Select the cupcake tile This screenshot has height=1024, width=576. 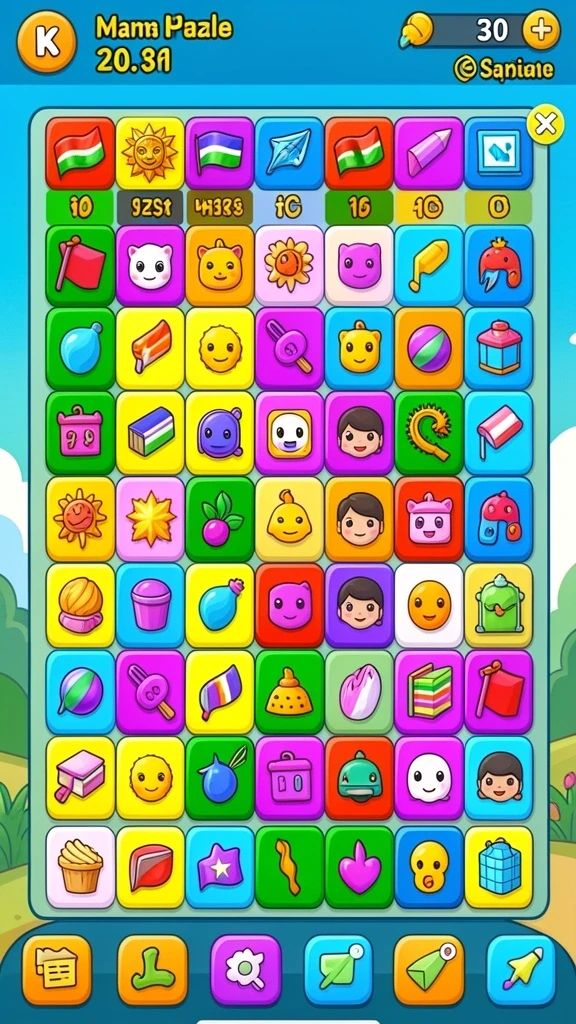coord(80,867)
